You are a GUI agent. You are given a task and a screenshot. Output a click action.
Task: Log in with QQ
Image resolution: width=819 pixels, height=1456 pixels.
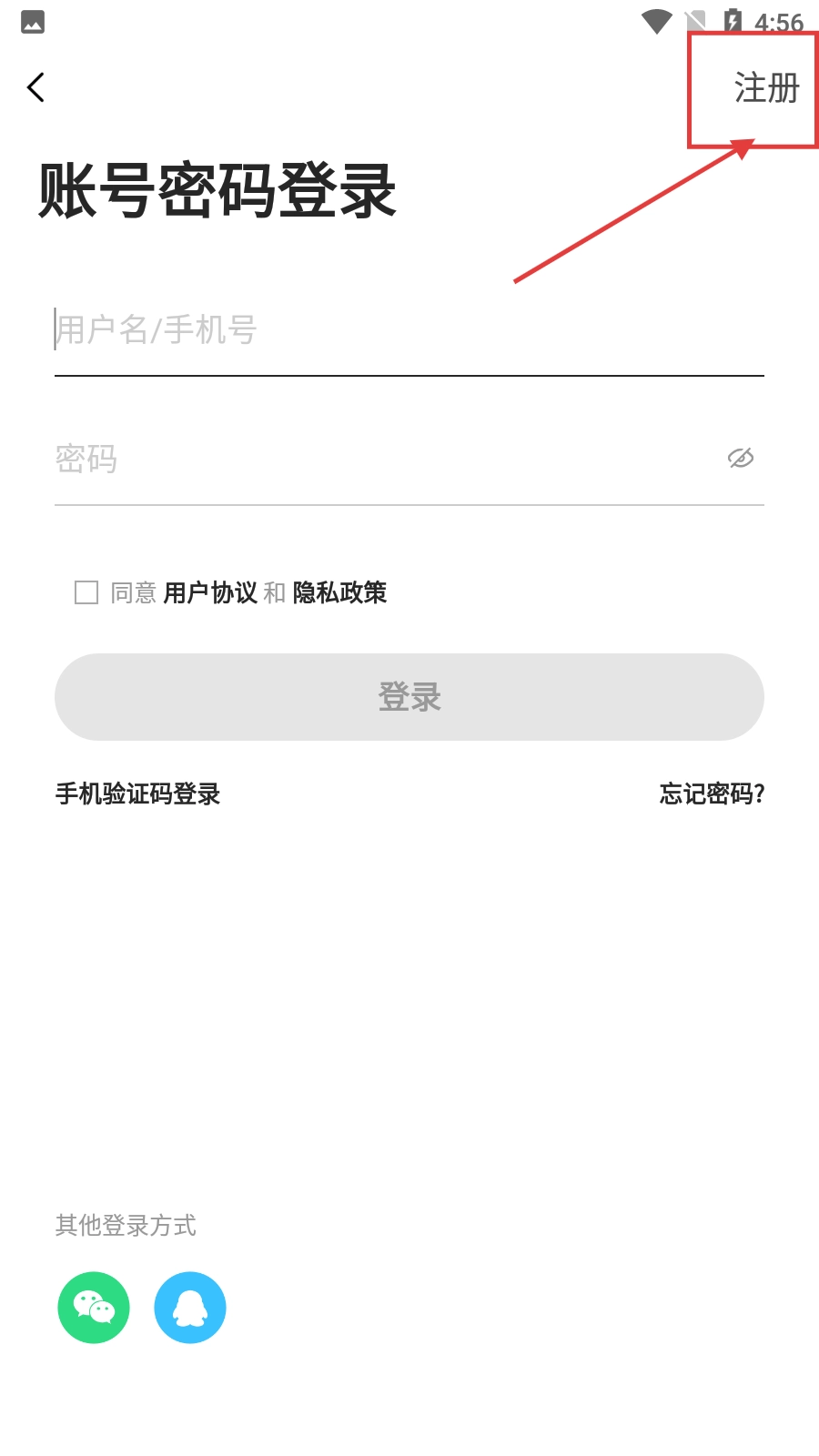click(190, 1308)
